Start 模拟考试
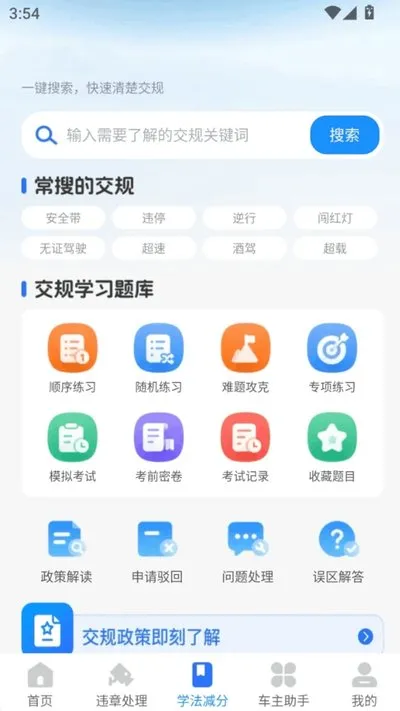 point(73,448)
